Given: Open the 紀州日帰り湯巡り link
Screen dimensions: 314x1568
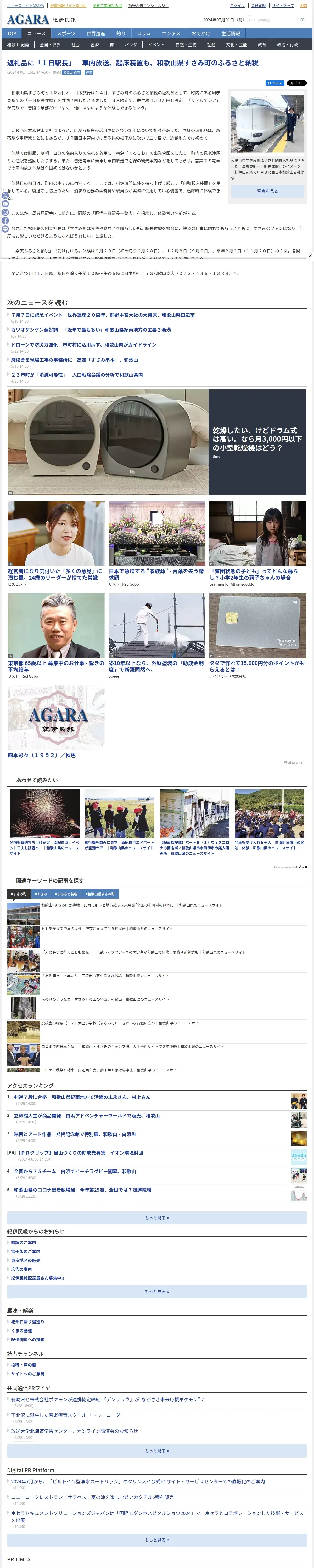Looking at the screenshot, I should click(x=27, y=1322).
